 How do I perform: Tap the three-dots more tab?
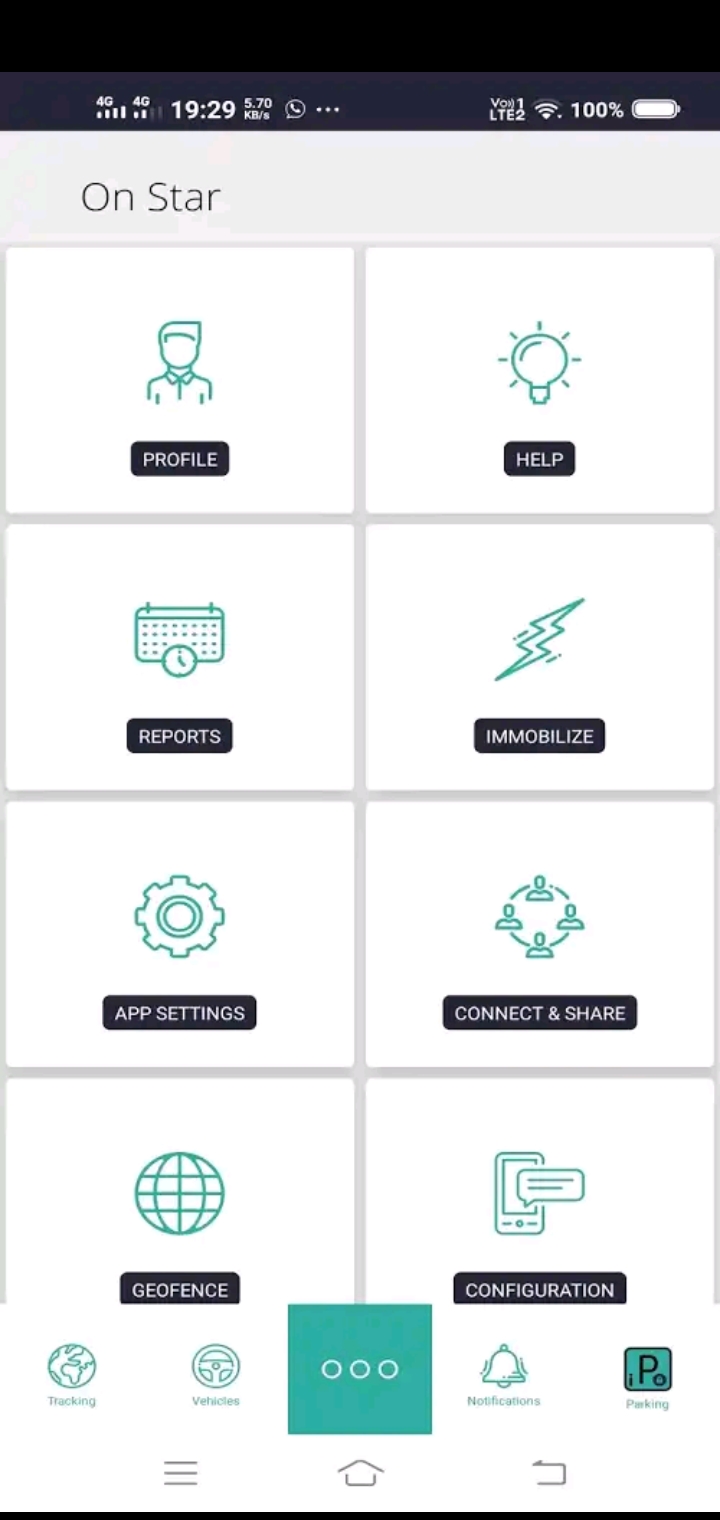coord(360,1369)
